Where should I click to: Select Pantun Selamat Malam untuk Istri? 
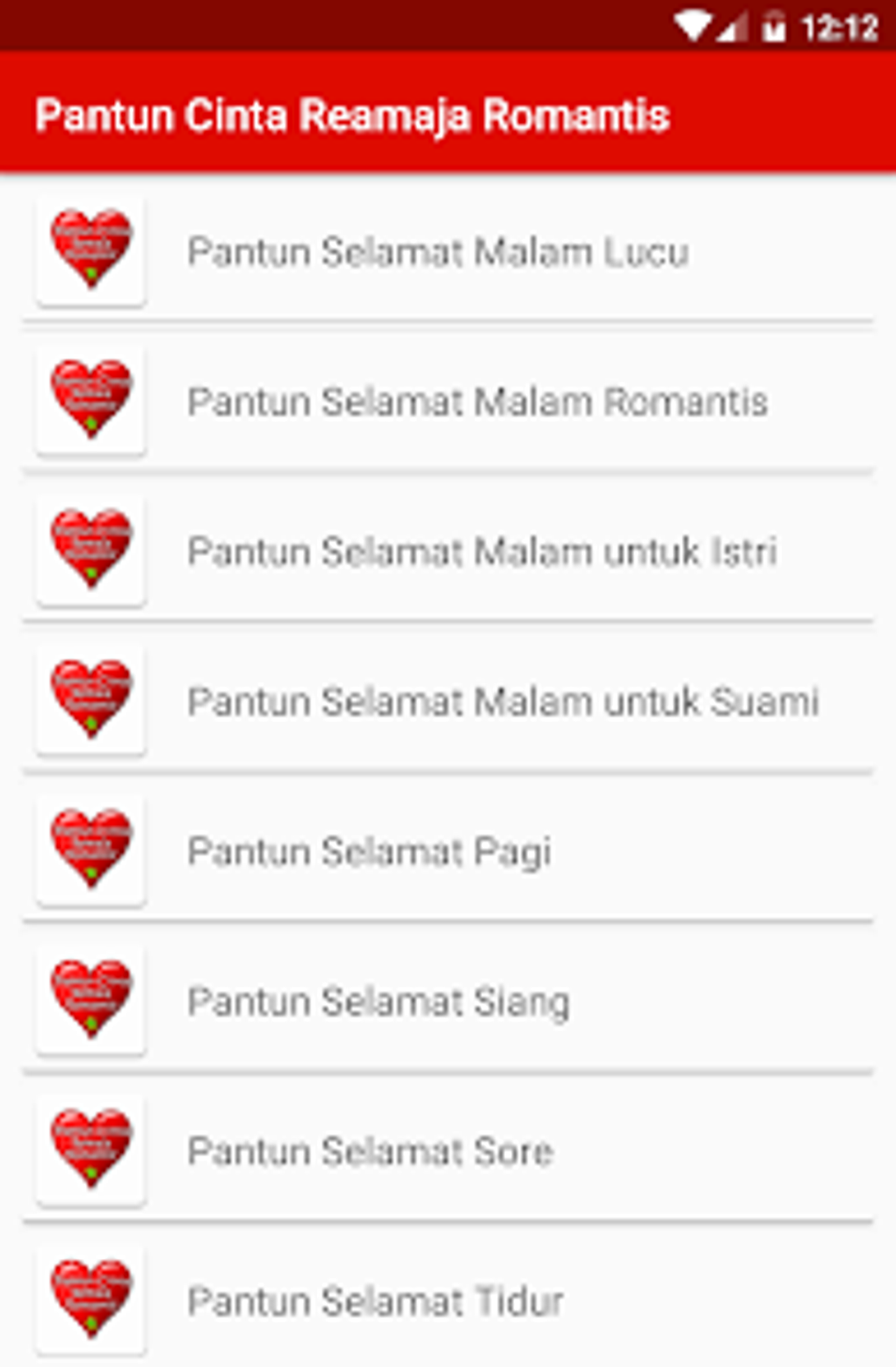click(x=448, y=552)
